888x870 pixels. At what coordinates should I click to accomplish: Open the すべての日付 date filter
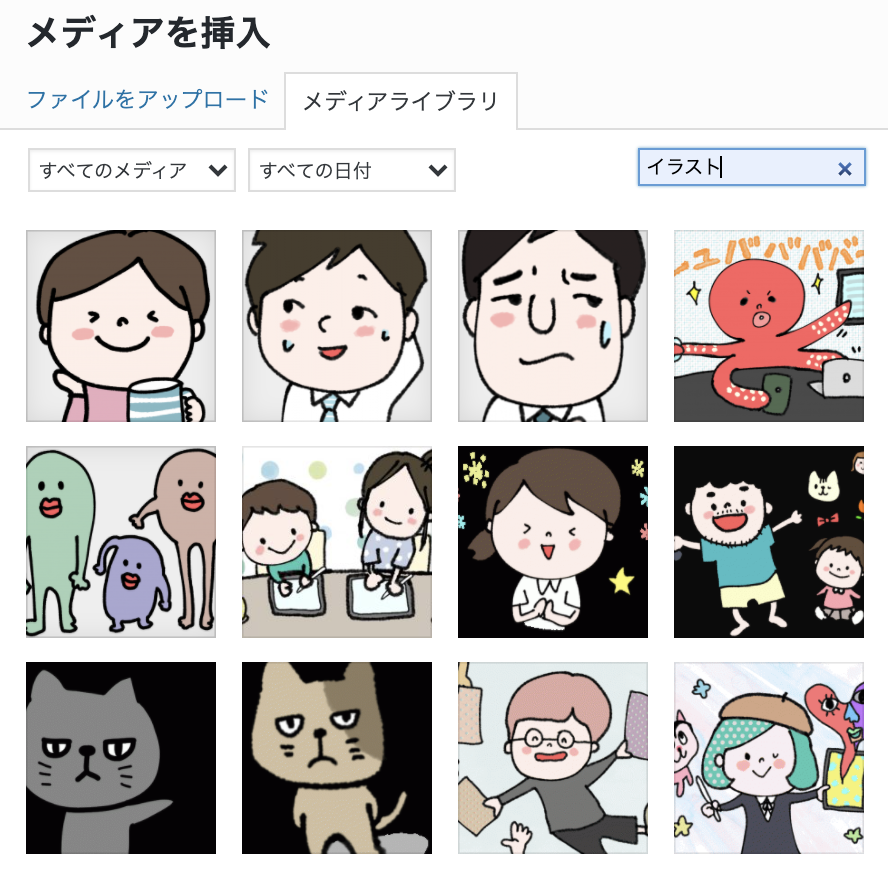point(351,170)
